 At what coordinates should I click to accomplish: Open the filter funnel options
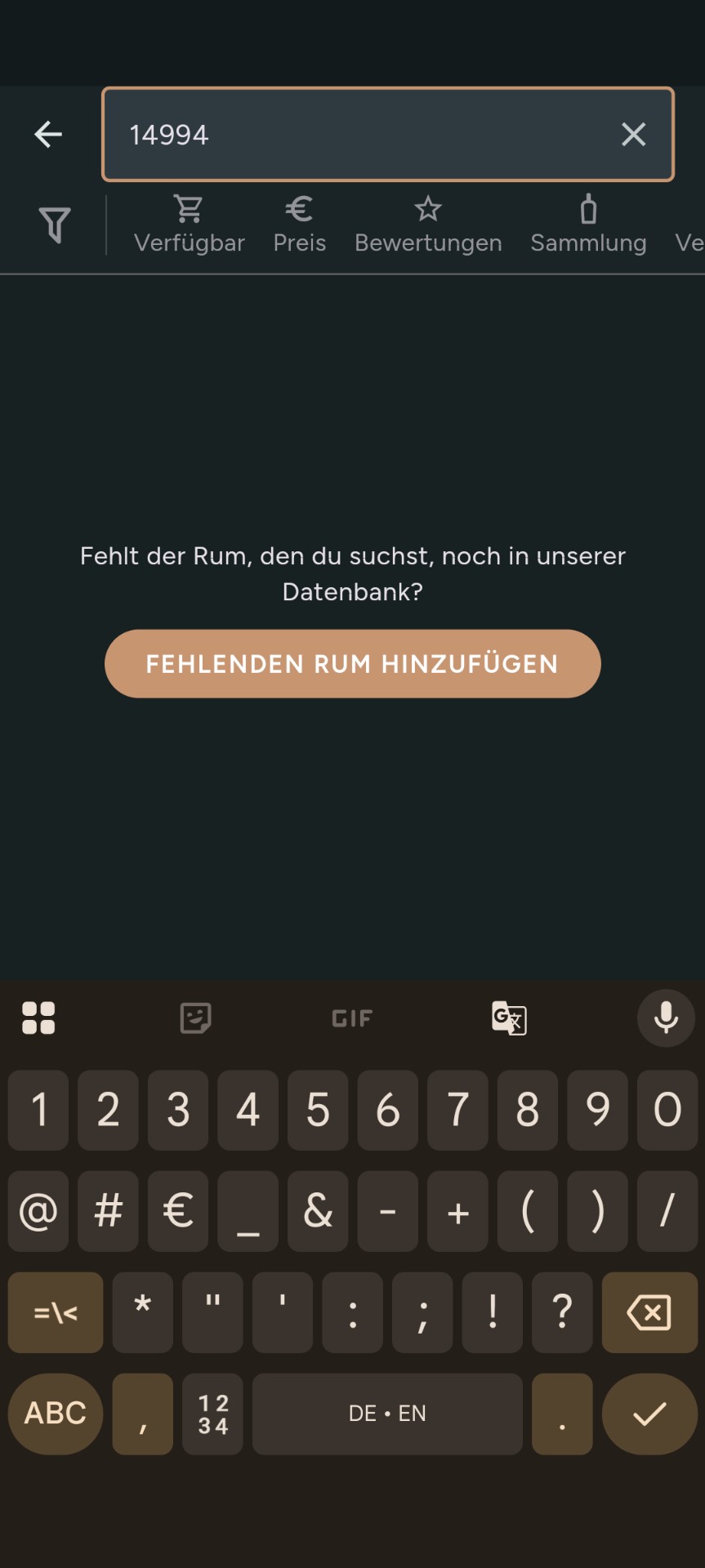coord(55,225)
